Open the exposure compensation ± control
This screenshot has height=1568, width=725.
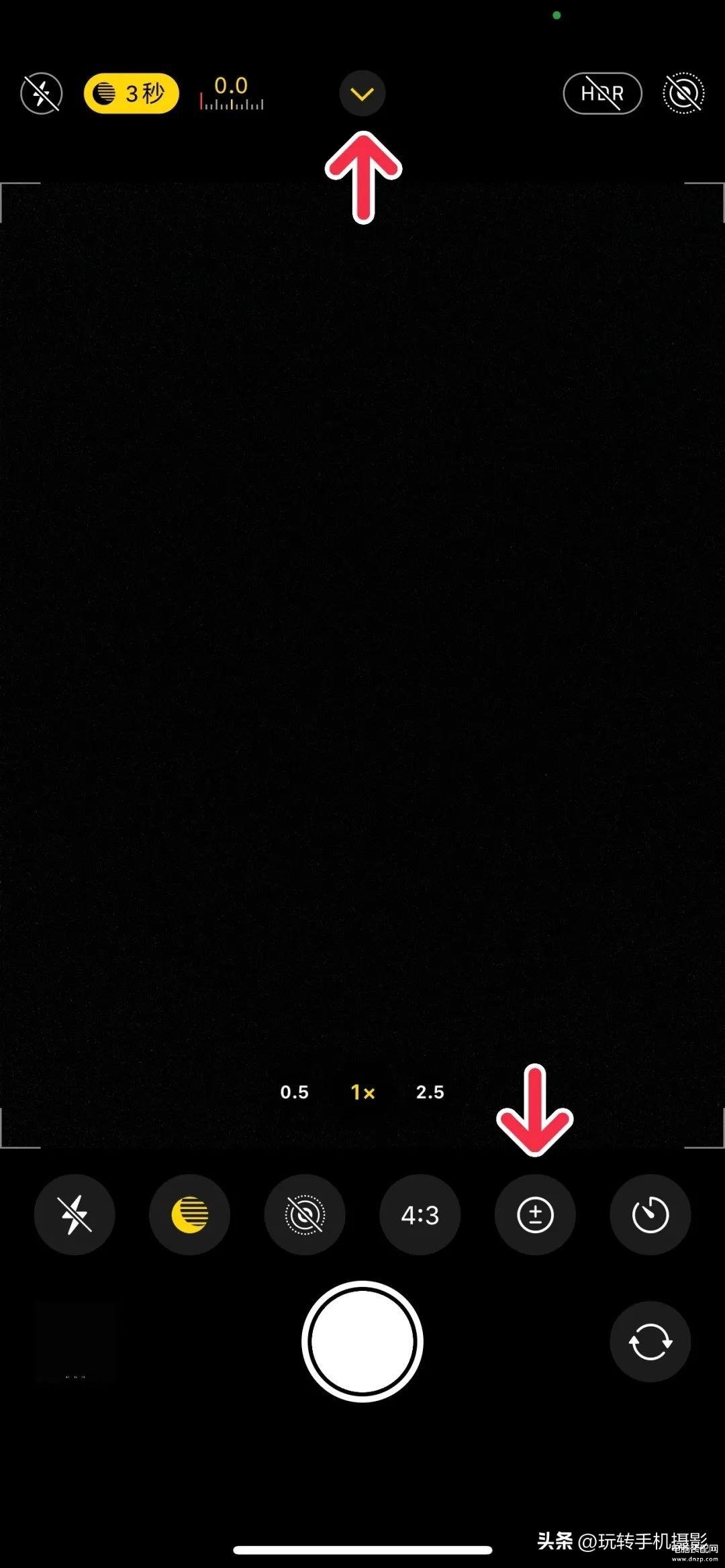pos(535,1214)
